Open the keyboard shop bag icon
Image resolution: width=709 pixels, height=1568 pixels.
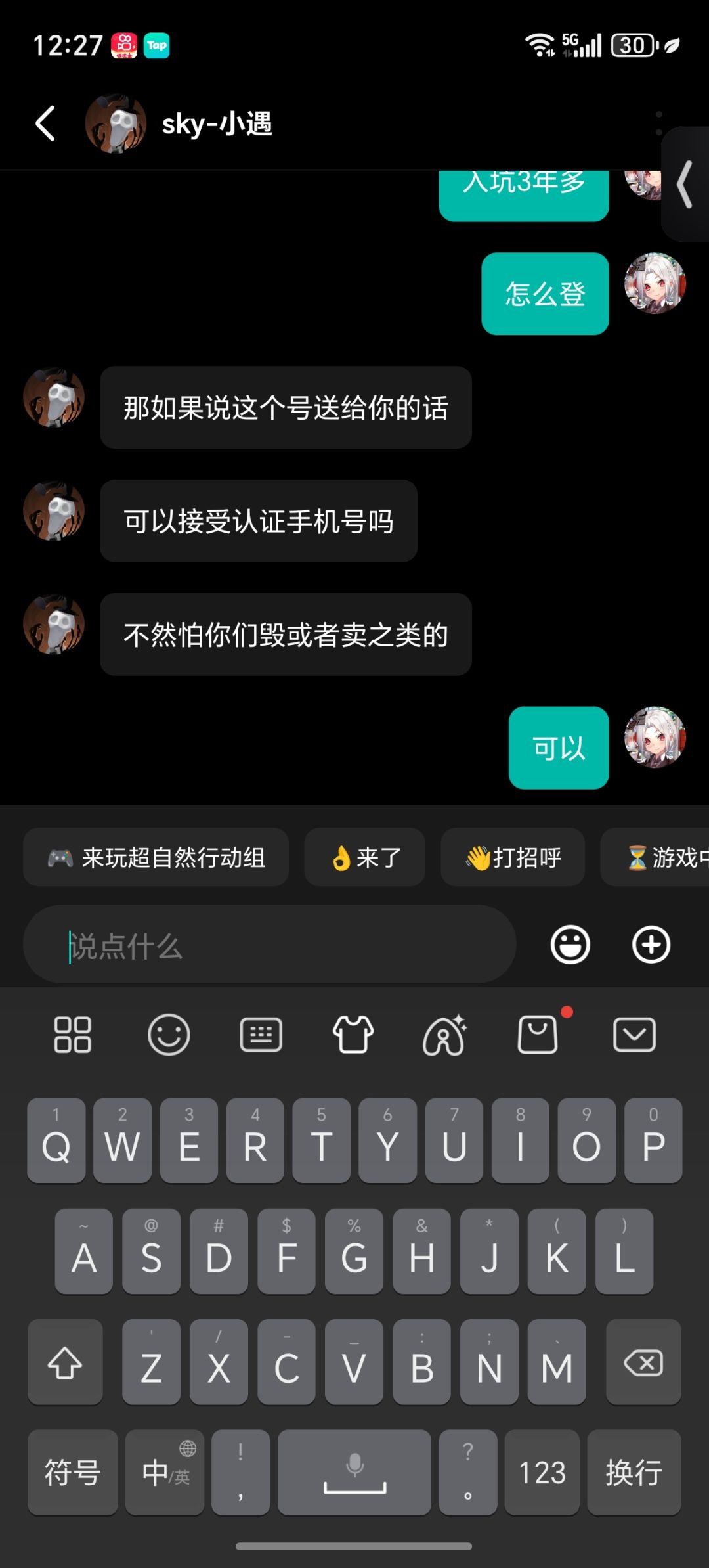point(538,1035)
